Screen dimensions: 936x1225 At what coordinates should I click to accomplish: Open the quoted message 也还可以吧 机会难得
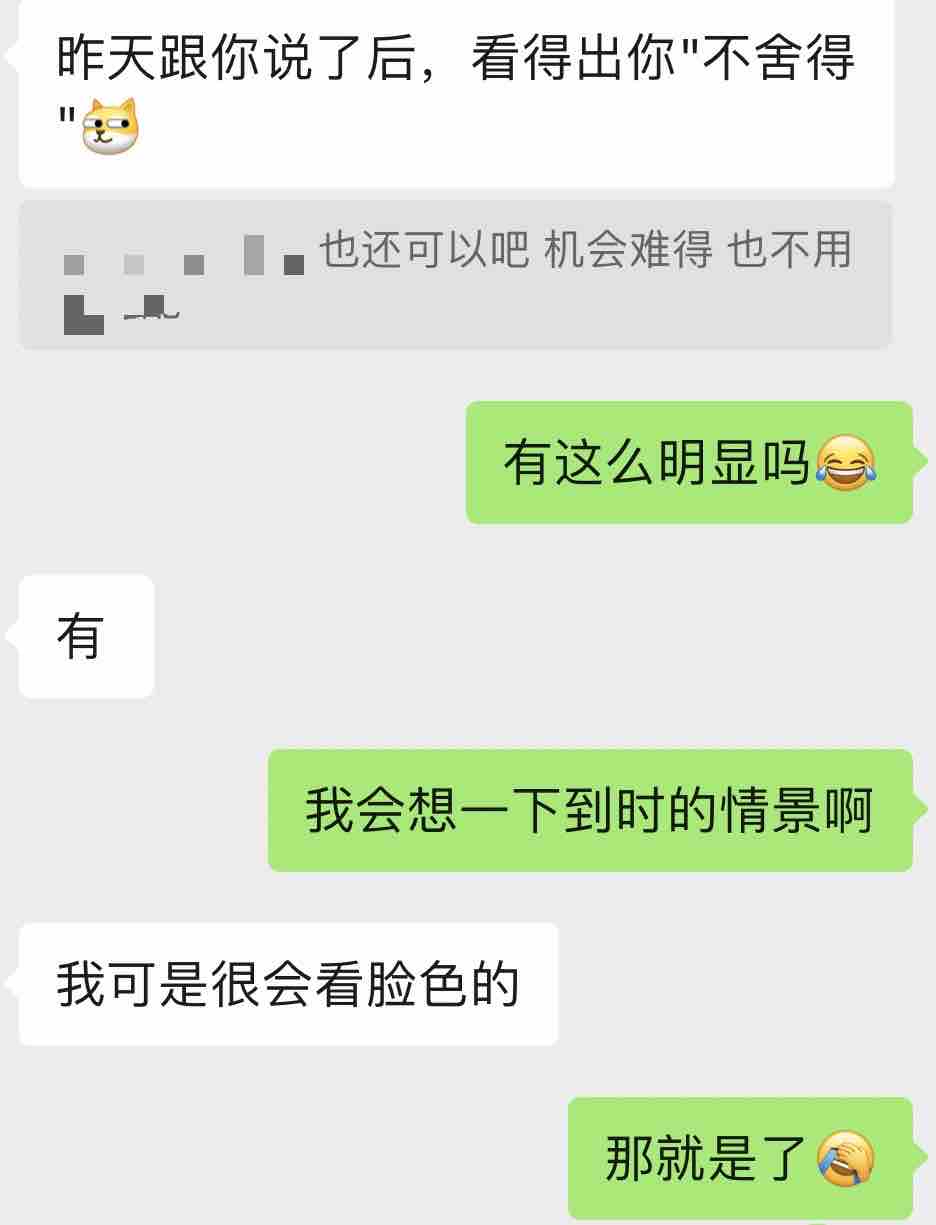point(455,275)
